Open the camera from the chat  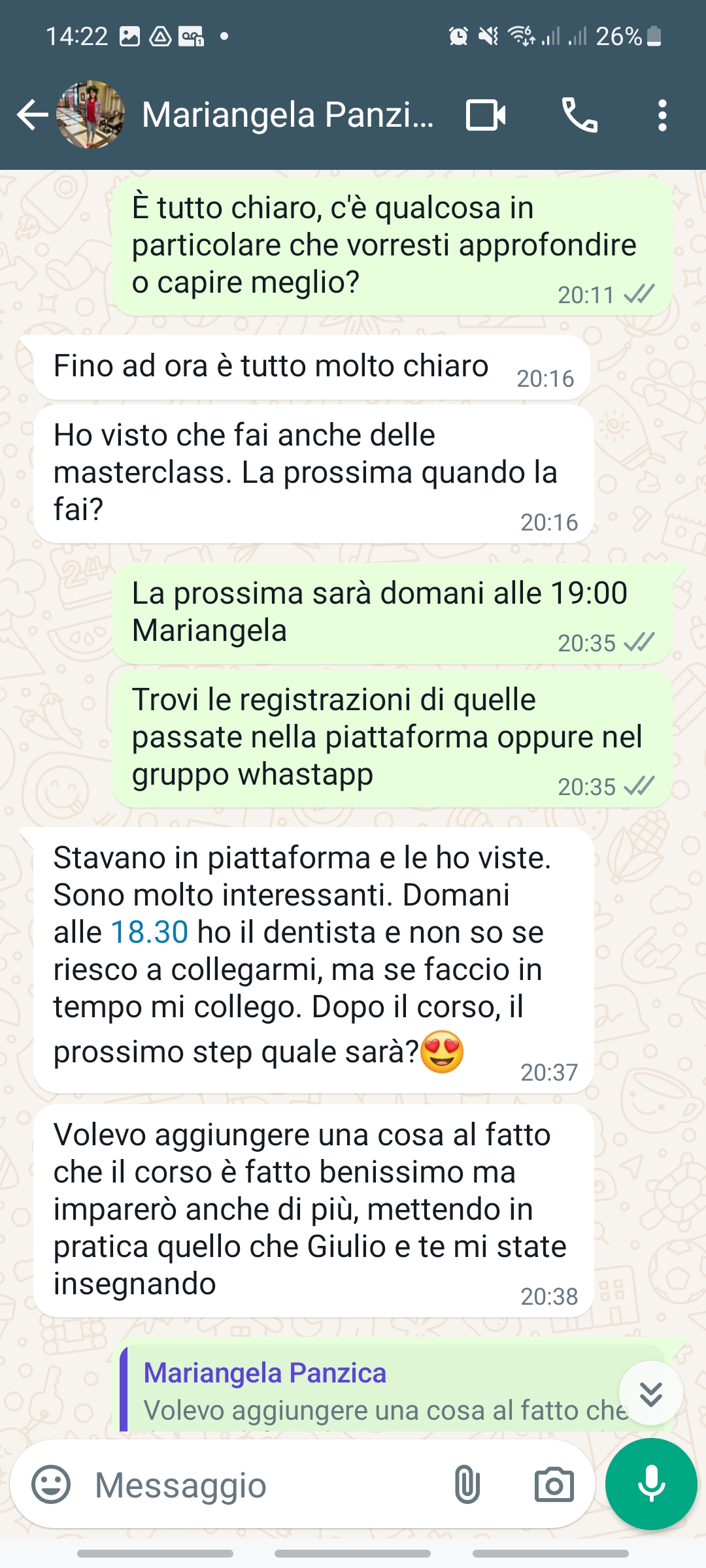pyautogui.click(x=554, y=1484)
